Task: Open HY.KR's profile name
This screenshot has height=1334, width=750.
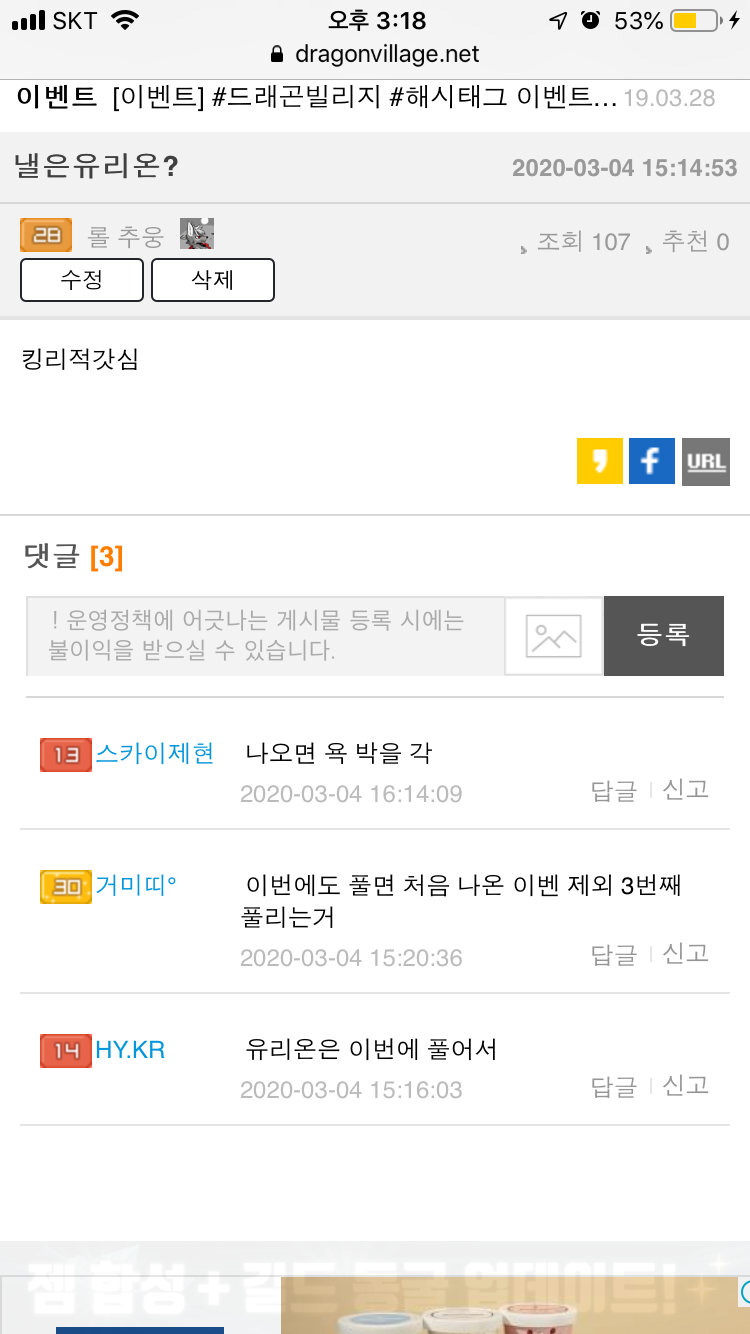Action: click(x=130, y=1050)
